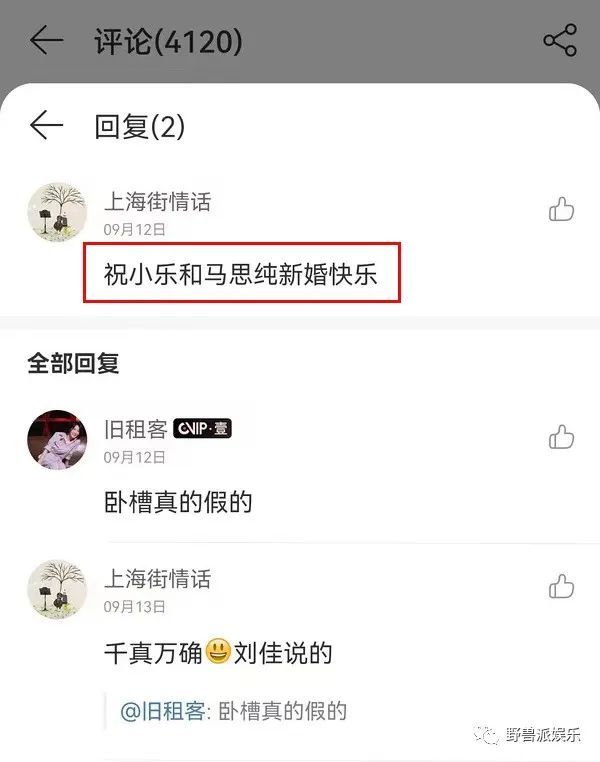This screenshot has height=762, width=600.
Task: Open username 旧租客's profile
Action: pos(136,430)
